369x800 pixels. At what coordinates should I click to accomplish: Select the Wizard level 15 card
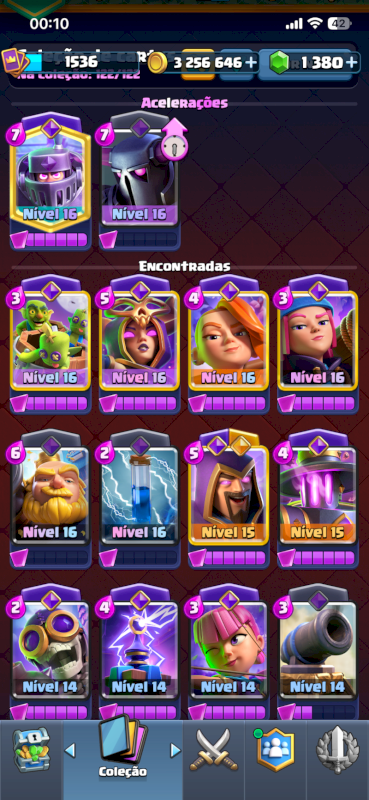[229, 499]
